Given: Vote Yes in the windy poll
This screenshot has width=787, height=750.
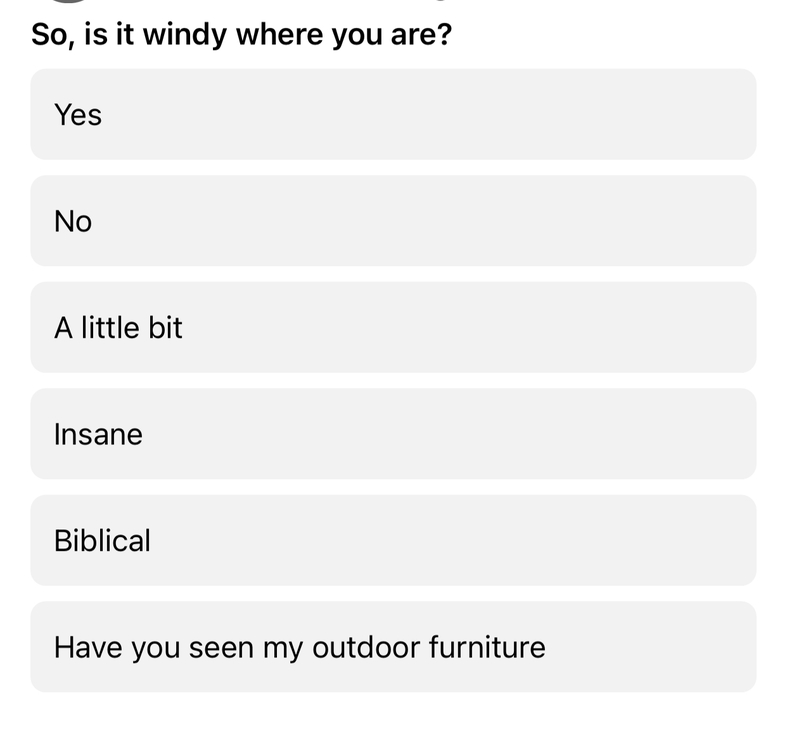Looking at the screenshot, I should pos(393,114).
